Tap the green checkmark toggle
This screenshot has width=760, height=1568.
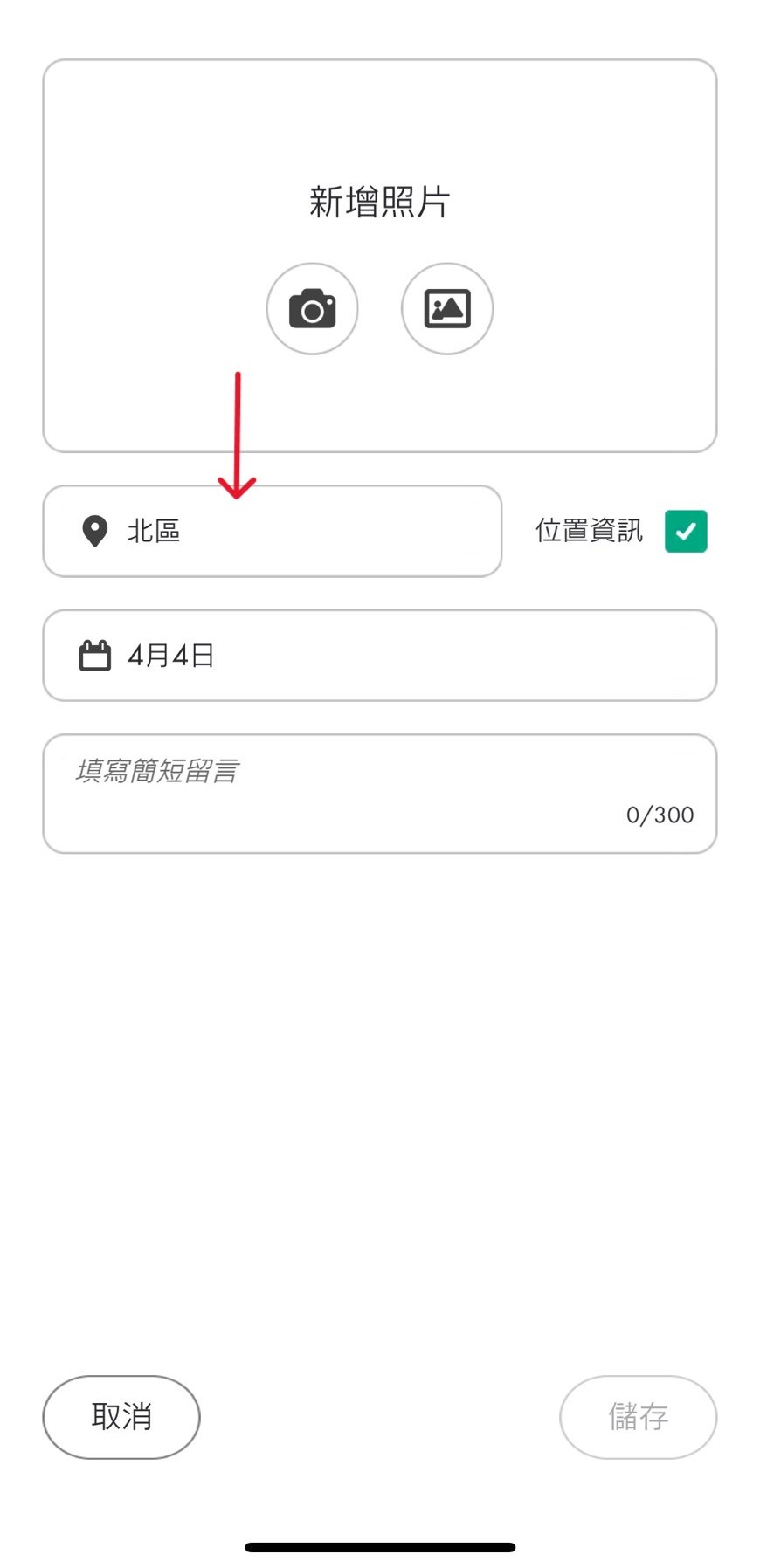(686, 531)
